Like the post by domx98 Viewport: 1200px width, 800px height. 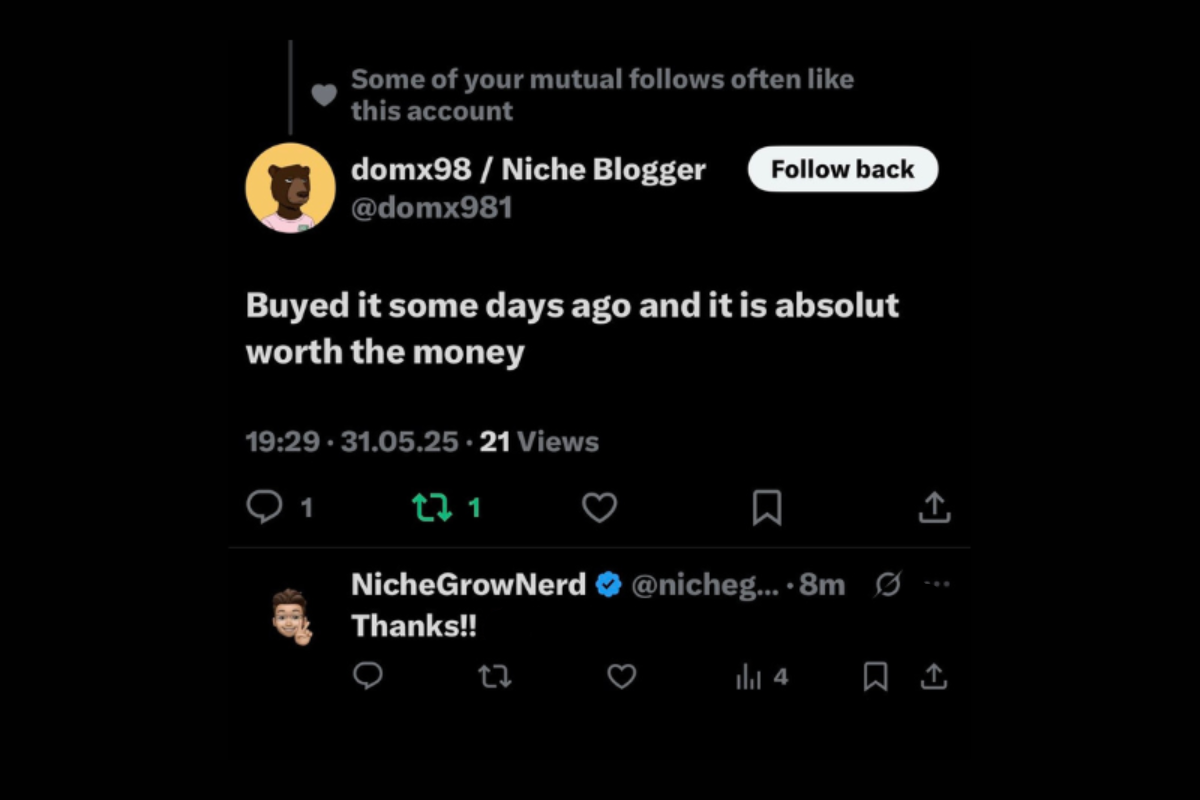(x=599, y=508)
